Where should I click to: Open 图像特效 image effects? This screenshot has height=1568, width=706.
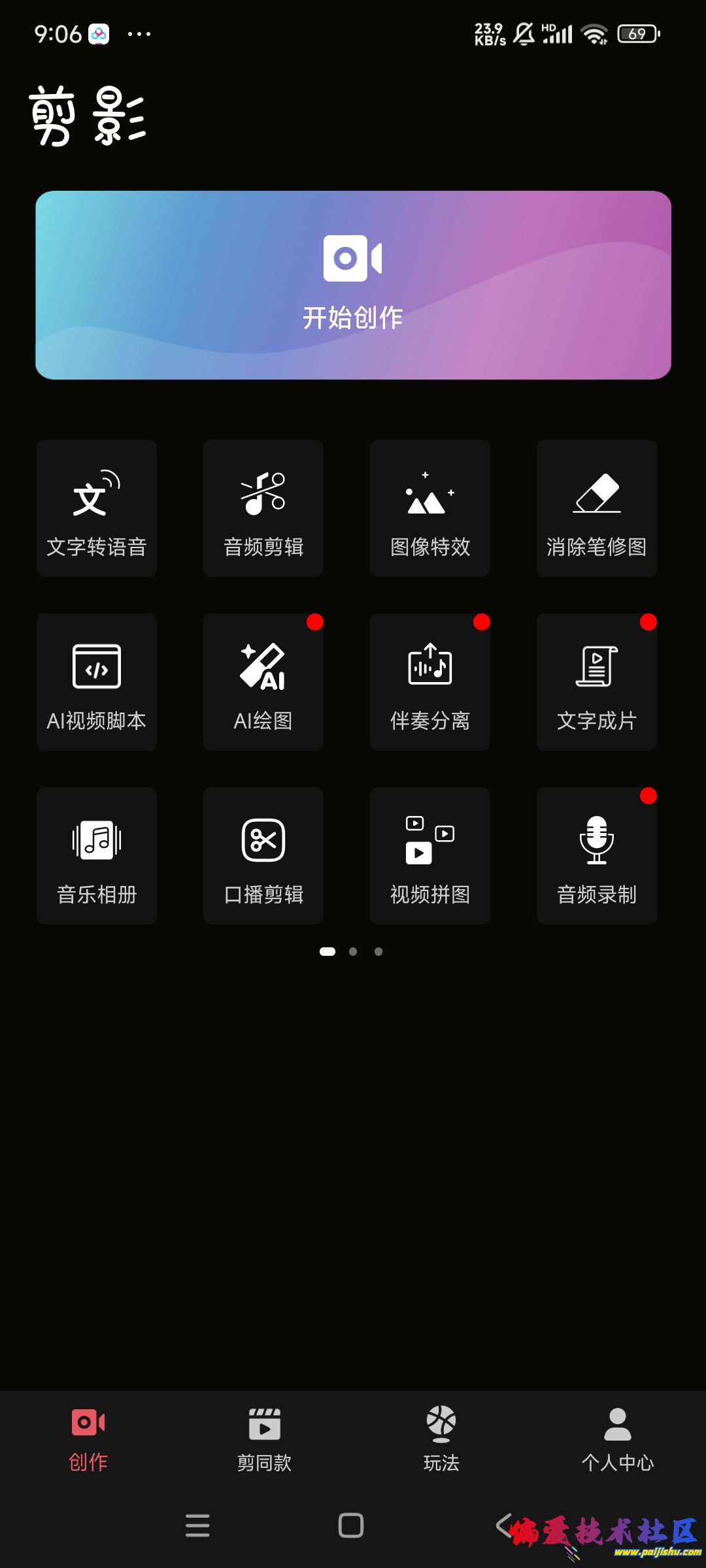coord(430,508)
